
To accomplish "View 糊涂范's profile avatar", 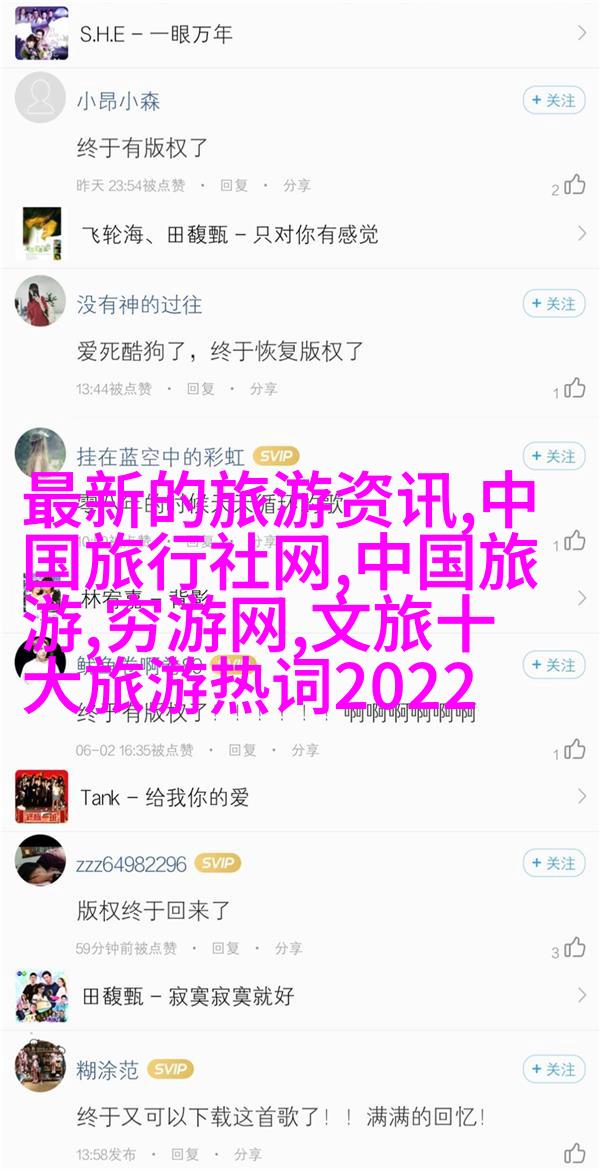I will (40, 1069).
